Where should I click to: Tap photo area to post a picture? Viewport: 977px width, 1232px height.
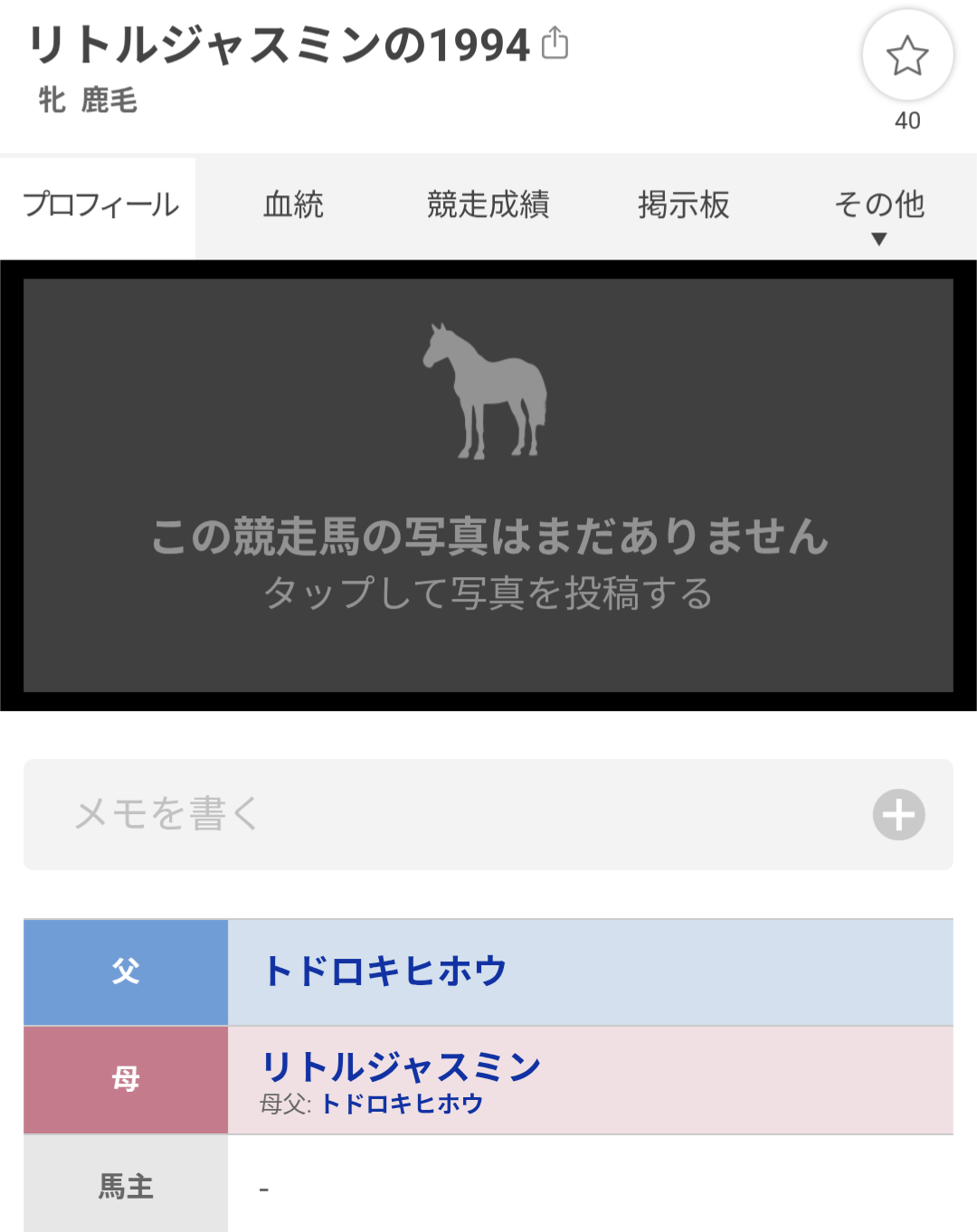pos(488,486)
